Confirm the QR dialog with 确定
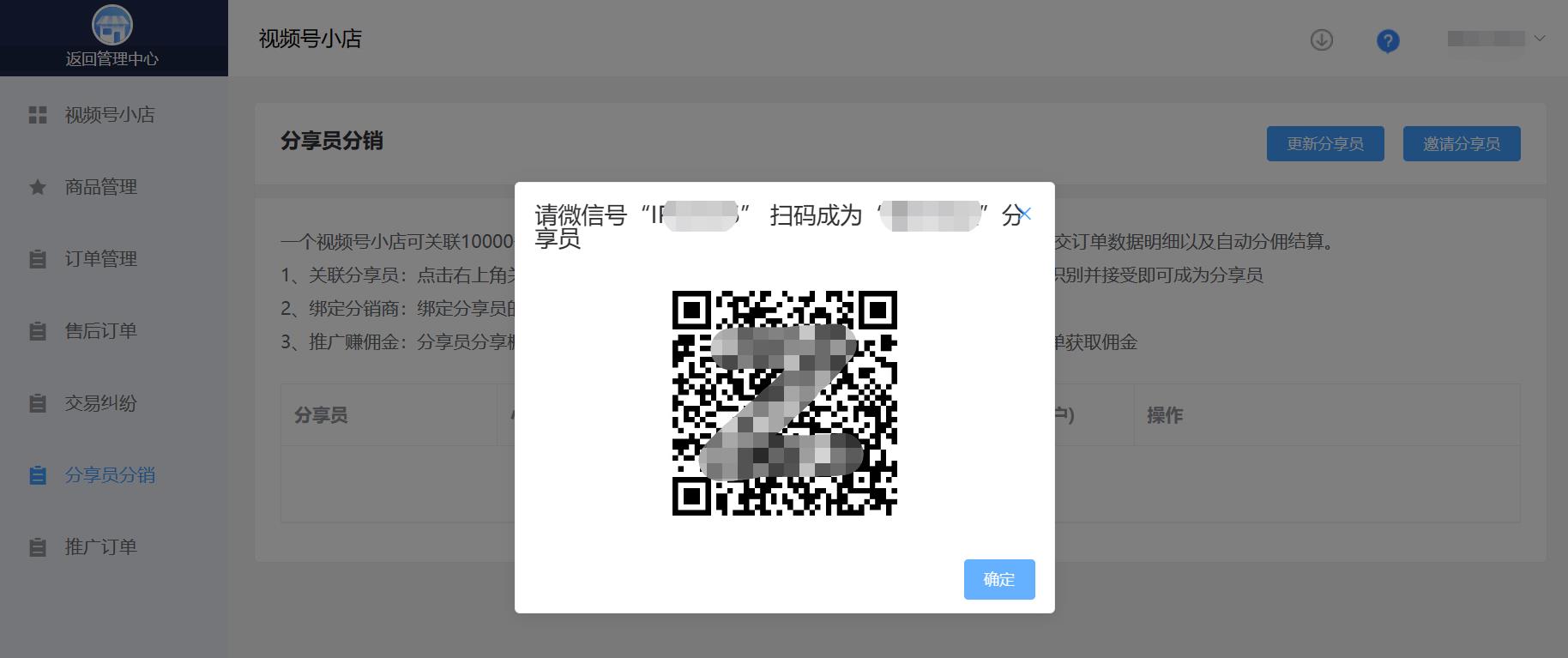The height and width of the screenshot is (658, 1568). coord(998,579)
